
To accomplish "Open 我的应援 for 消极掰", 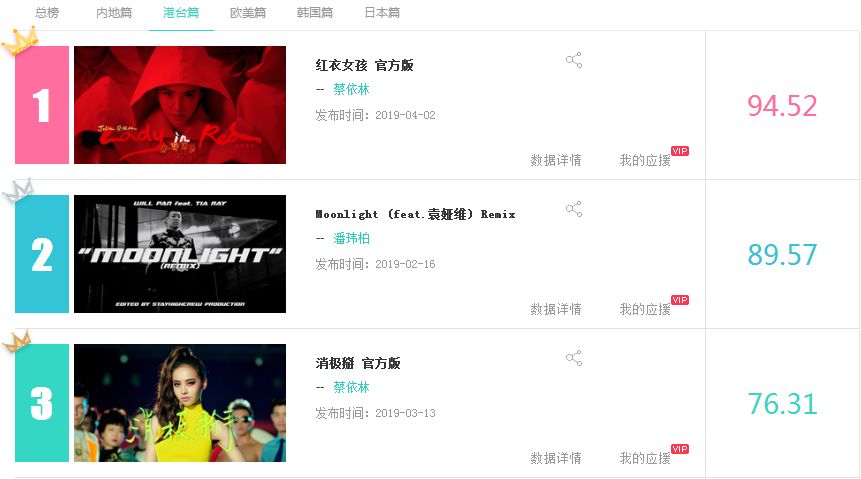I will point(645,458).
